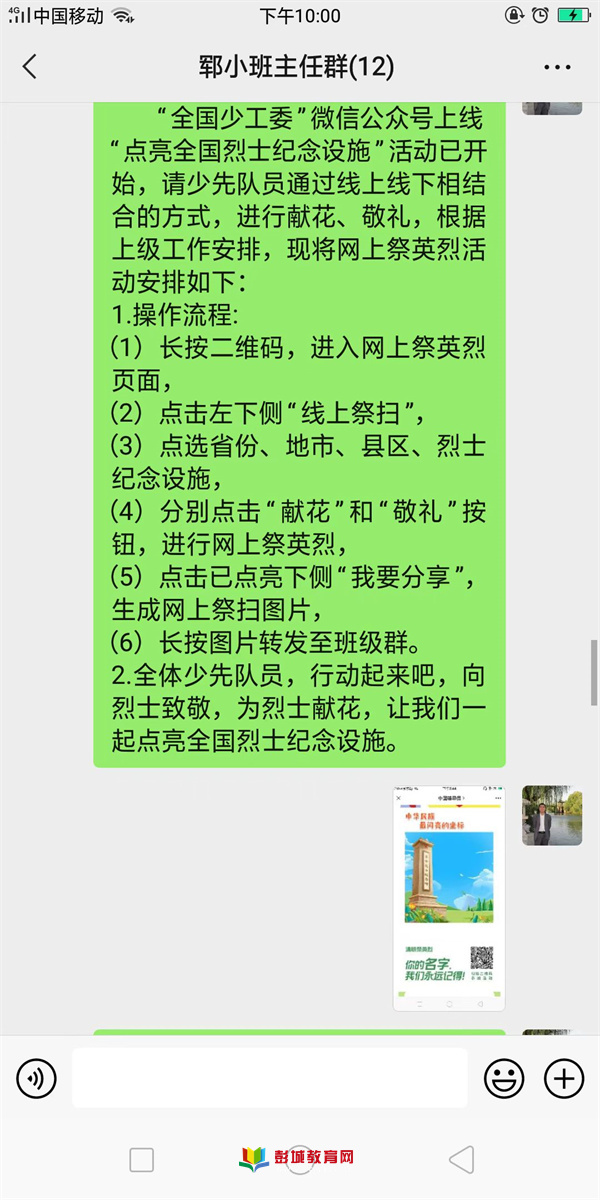Open the sender's avatar beside the image
This screenshot has height=1200, width=600.
(x=551, y=815)
